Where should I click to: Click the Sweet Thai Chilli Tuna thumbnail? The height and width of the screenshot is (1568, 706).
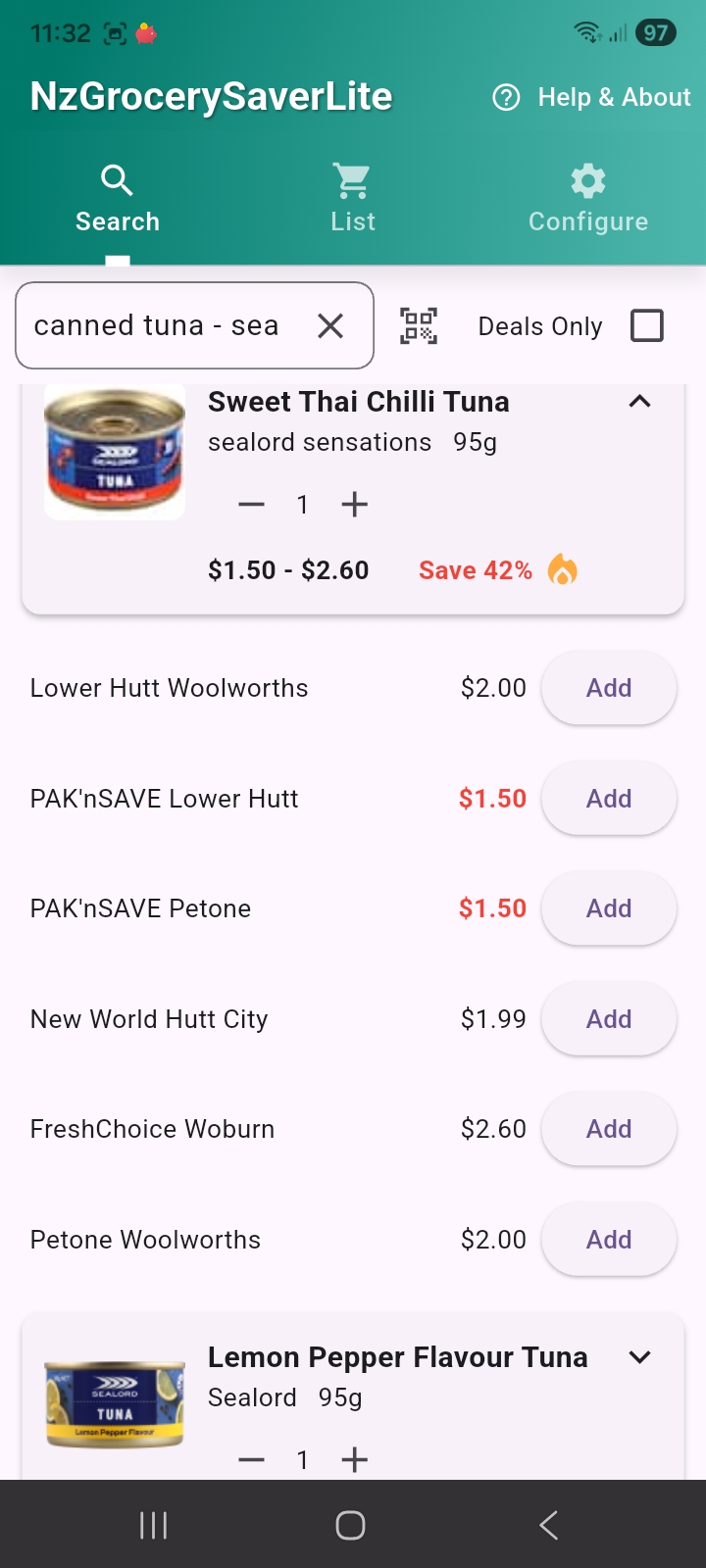coord(114,451)
